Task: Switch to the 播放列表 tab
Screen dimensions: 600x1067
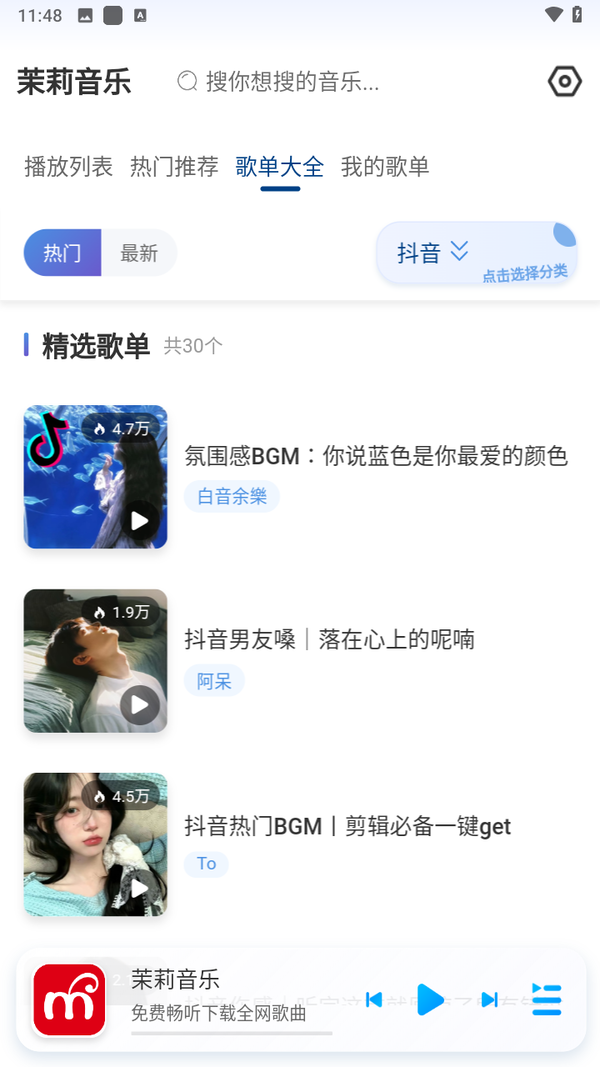Action: click(x=68, y=167)
